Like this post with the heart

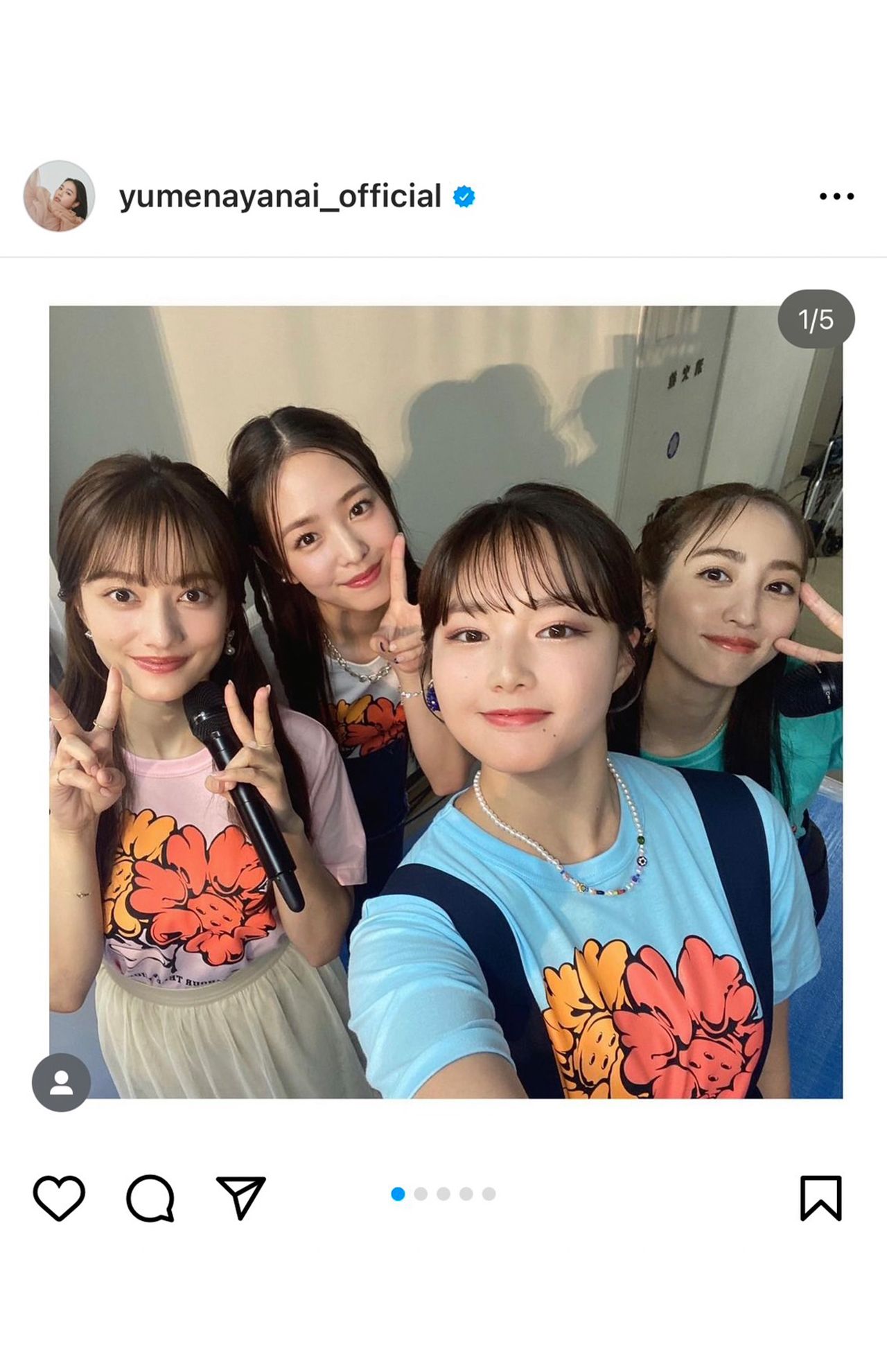click(59, 1197)
